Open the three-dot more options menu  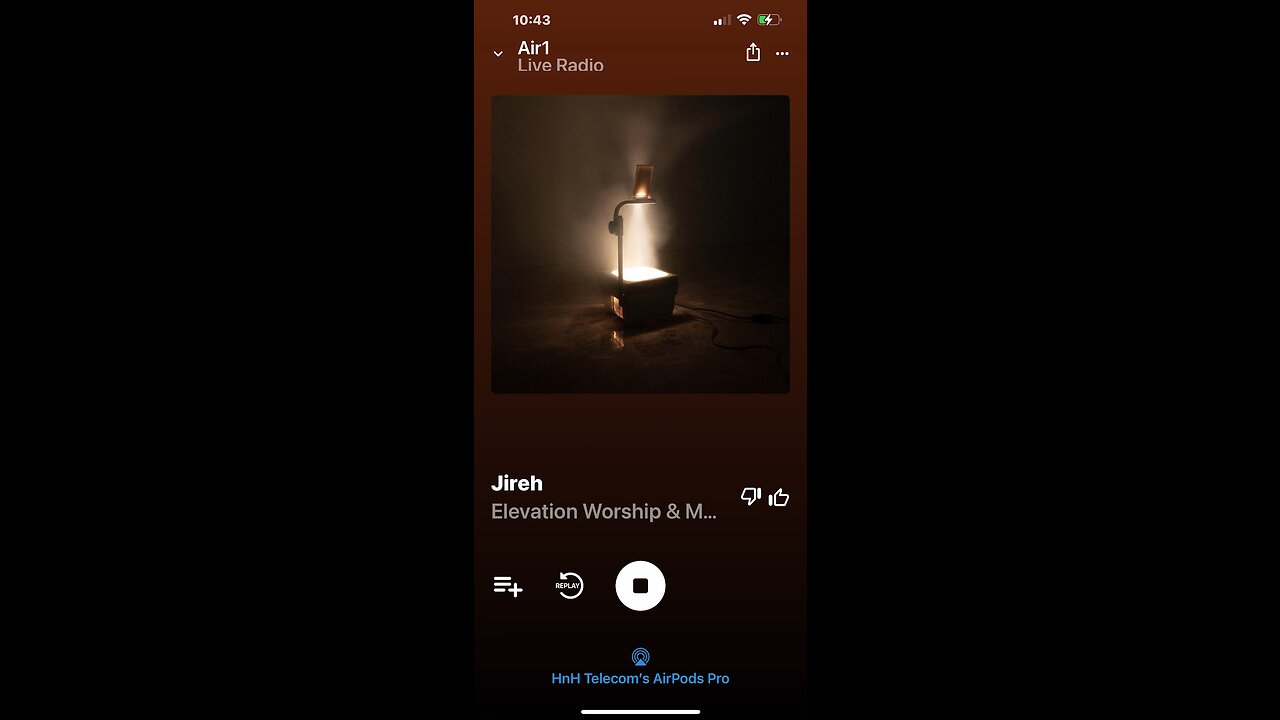(782, 54)
